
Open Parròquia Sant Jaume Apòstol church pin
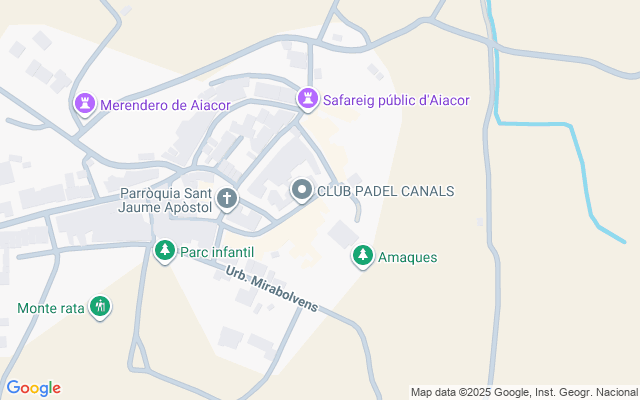[228, 199]
